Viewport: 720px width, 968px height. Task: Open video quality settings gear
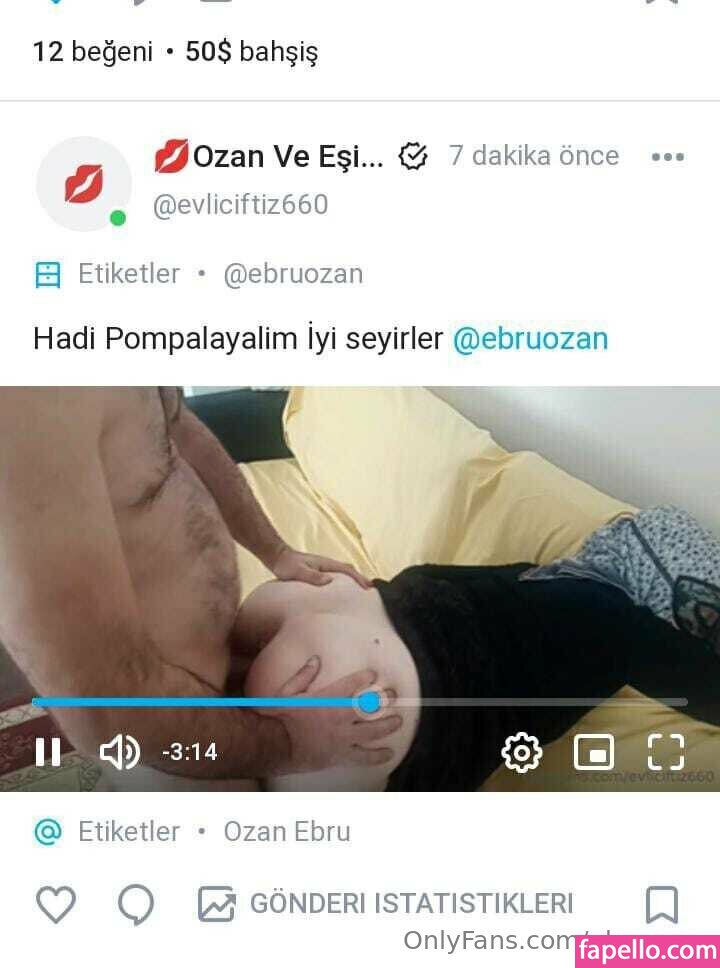[x=521, y=752]
